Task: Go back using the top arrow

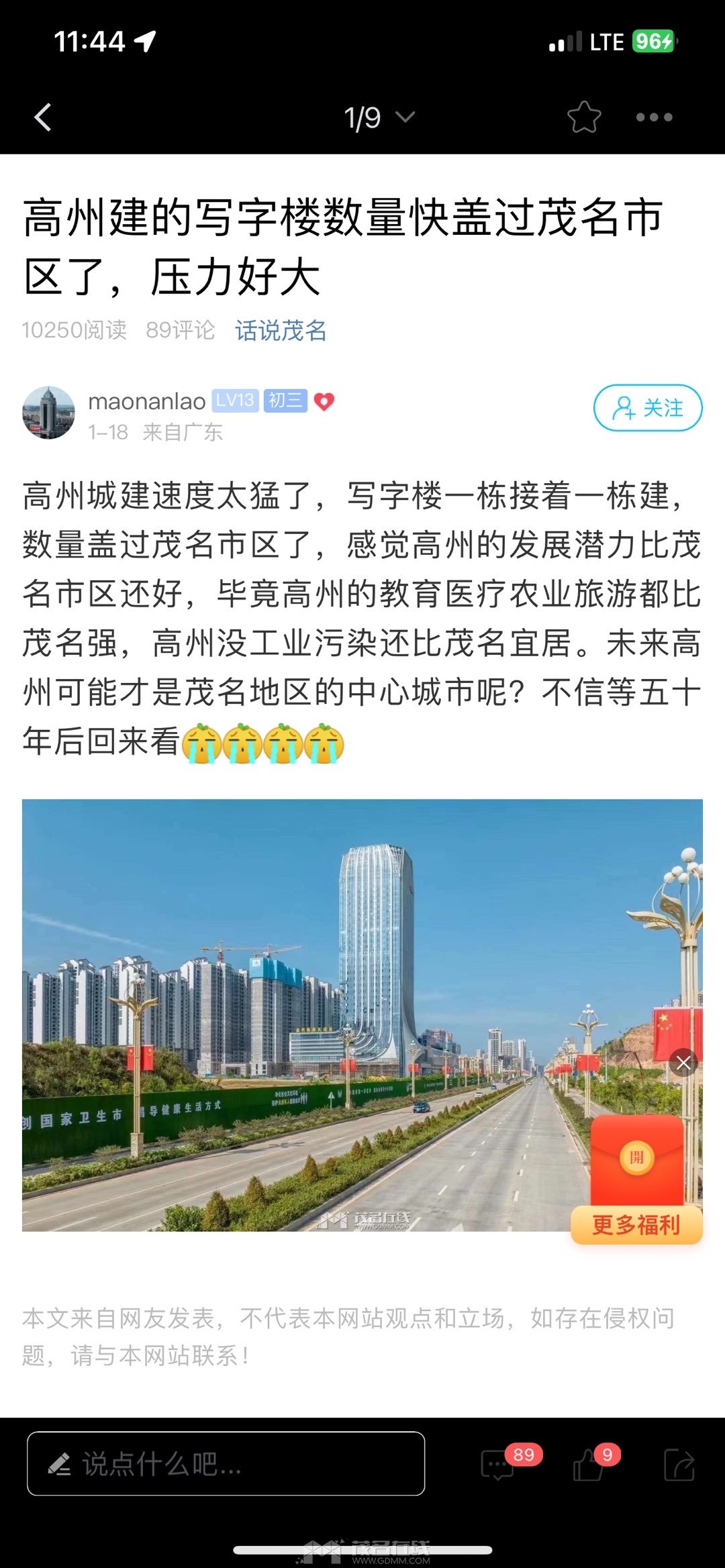Action: 43,117
